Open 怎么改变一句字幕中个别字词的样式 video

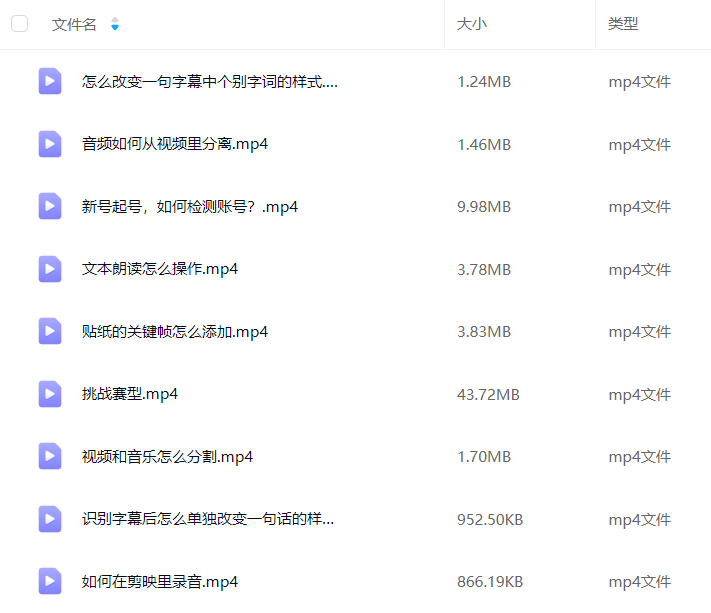(x=209, y=82)
